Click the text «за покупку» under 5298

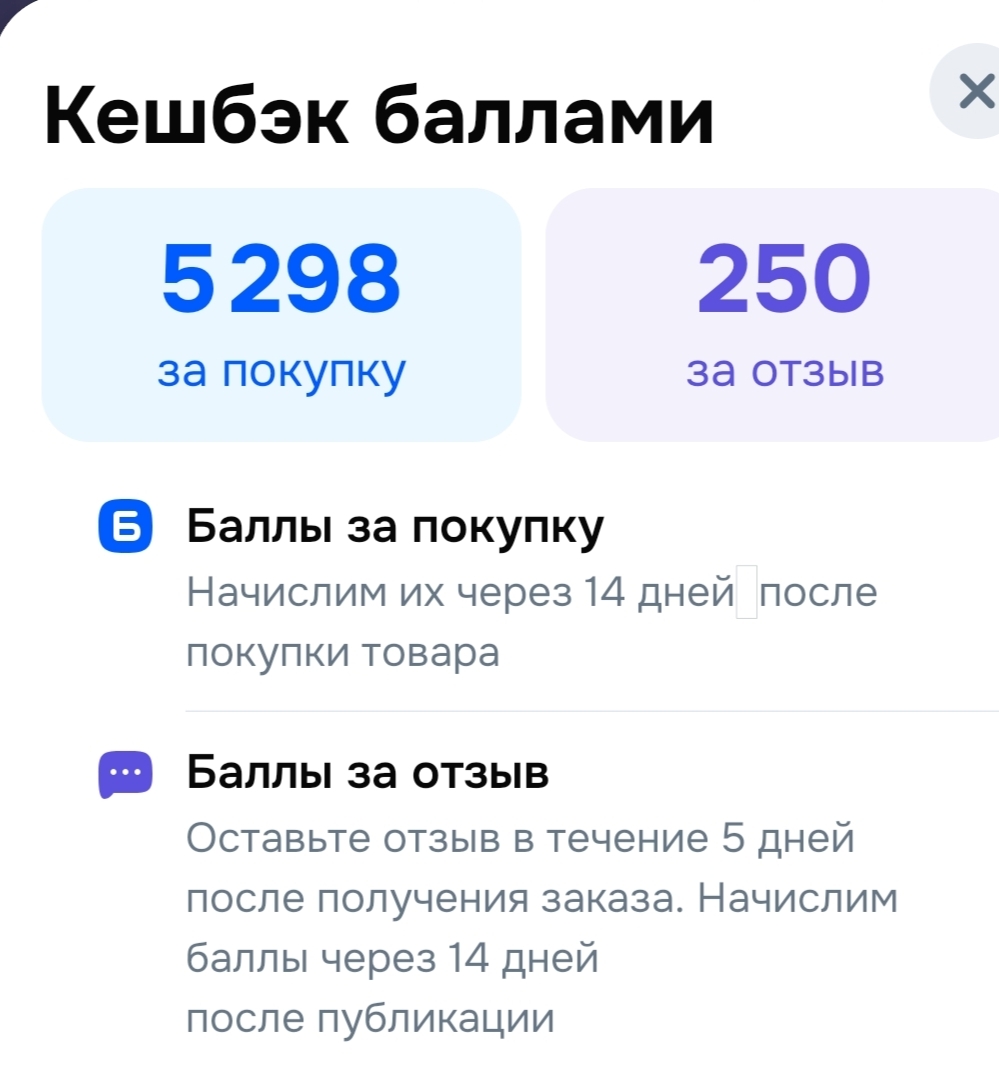(x=281, y=370)
